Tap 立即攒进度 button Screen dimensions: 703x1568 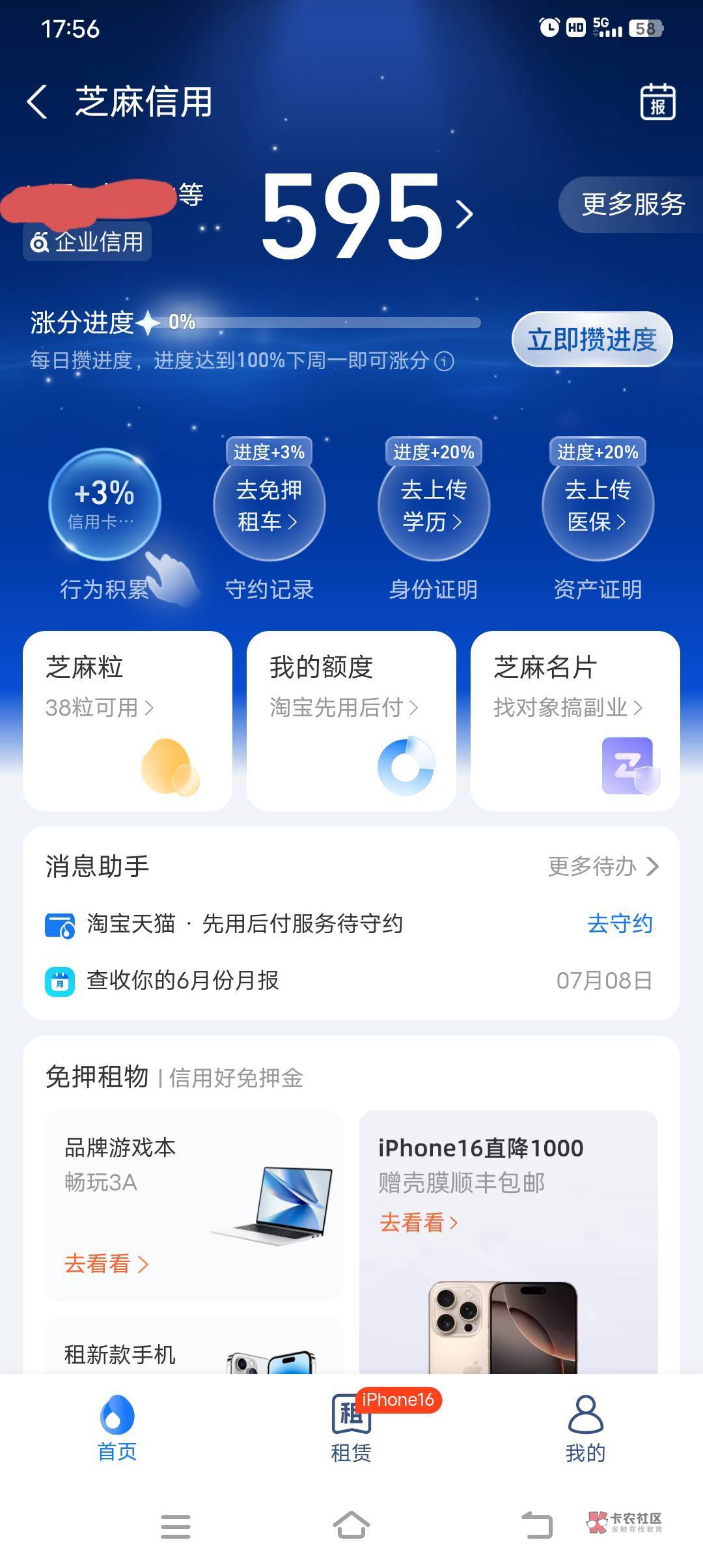click(x=592, y=339)
